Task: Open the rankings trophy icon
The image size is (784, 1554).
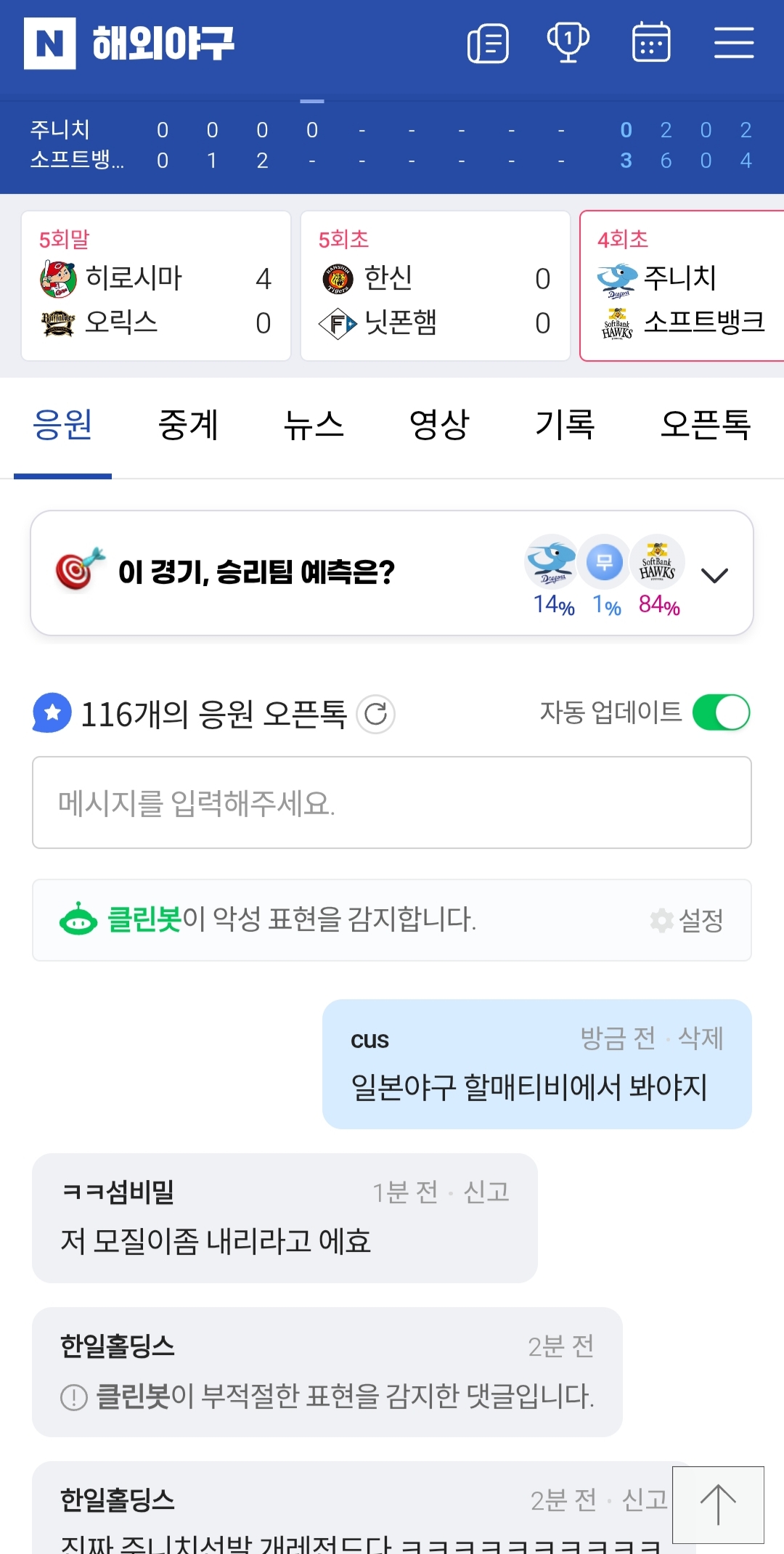Action: pos(568,44)
